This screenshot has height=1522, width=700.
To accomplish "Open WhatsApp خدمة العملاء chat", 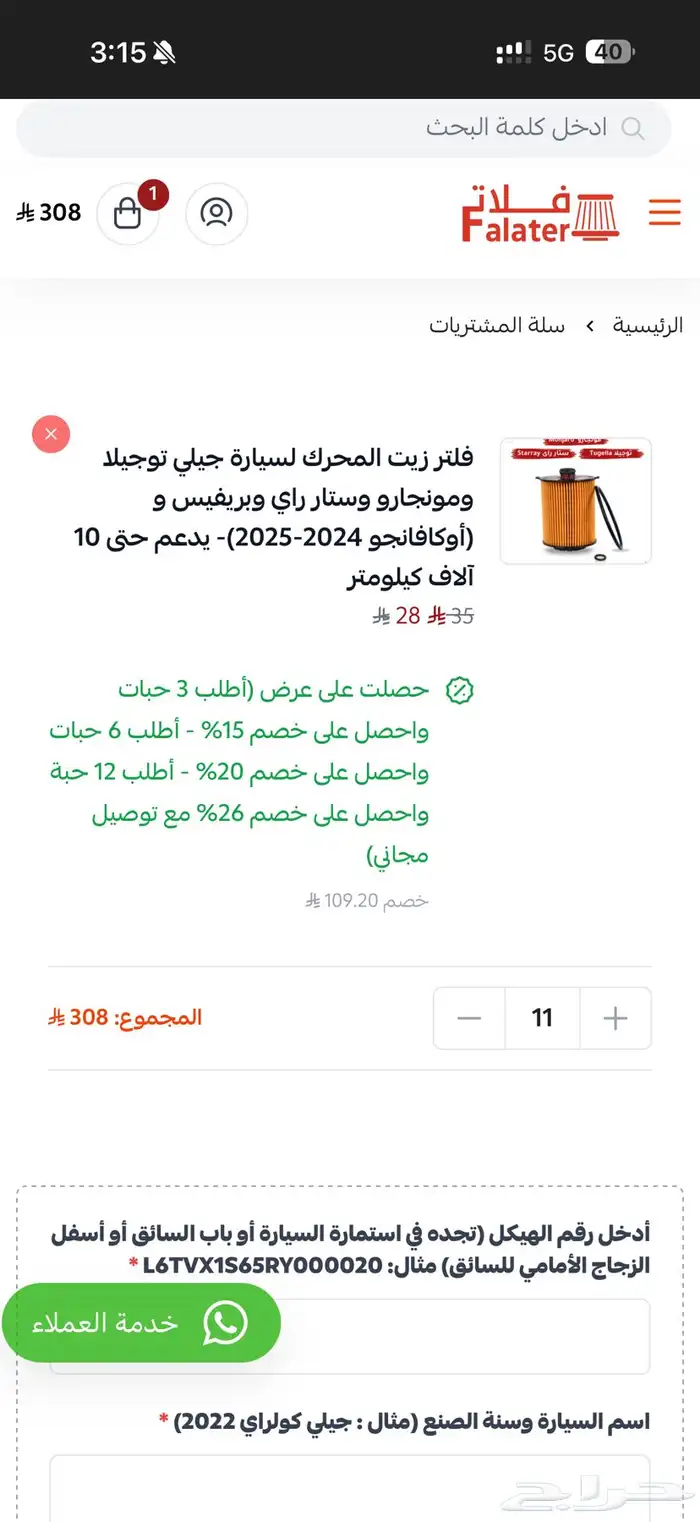I will point(141,1323).
